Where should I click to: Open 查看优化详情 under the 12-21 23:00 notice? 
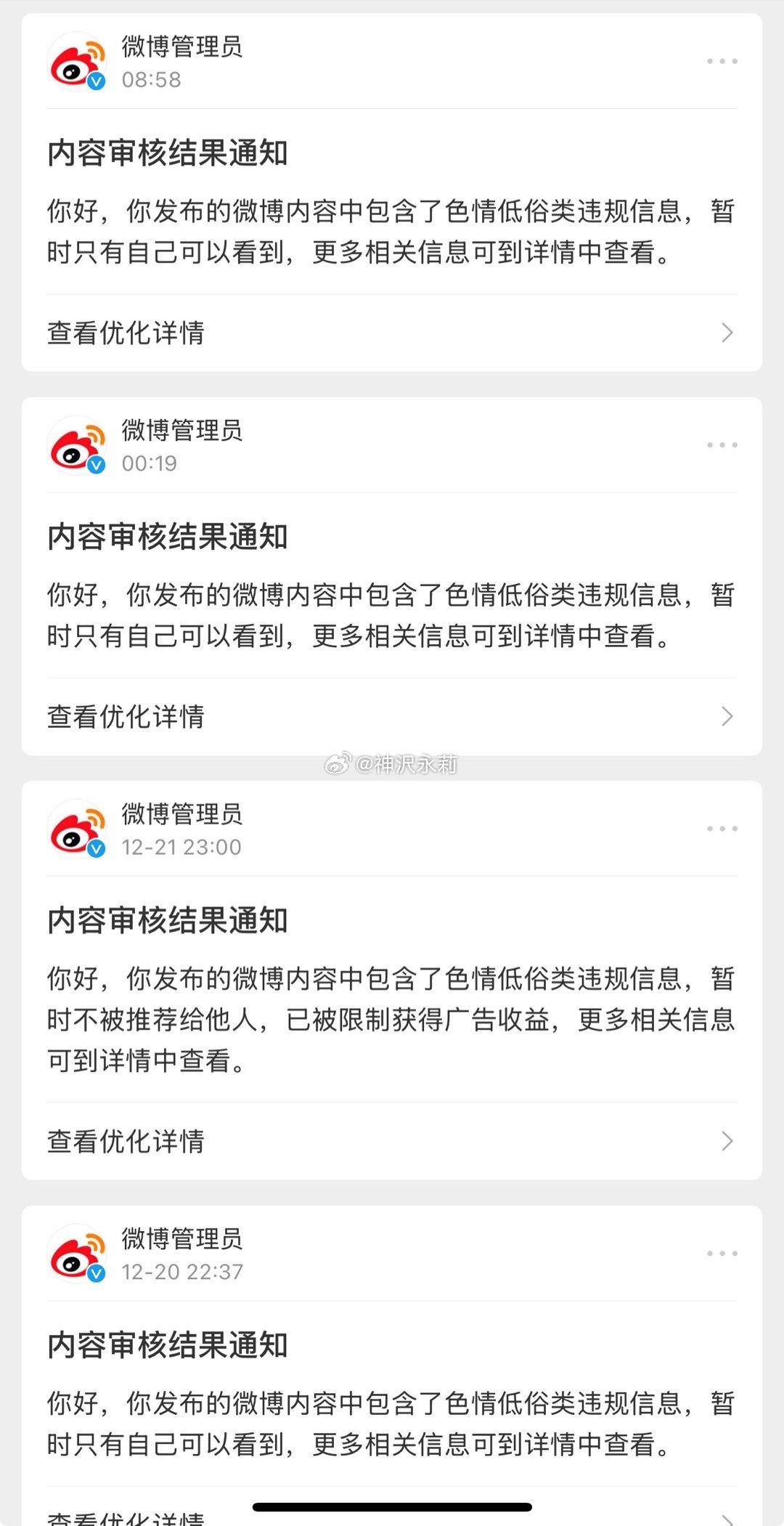point(392,1141)
